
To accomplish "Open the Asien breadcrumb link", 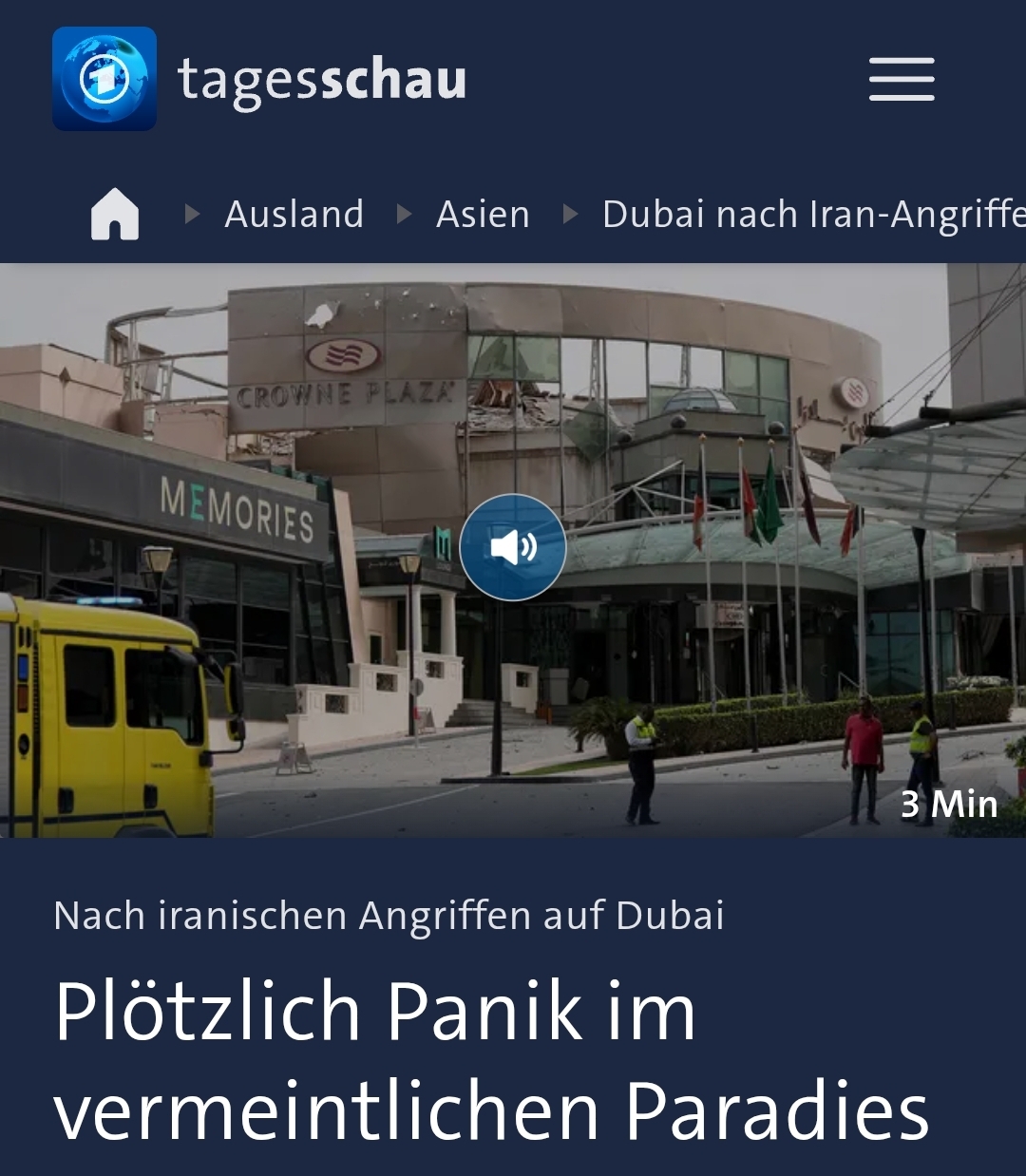I will [483, 215].
